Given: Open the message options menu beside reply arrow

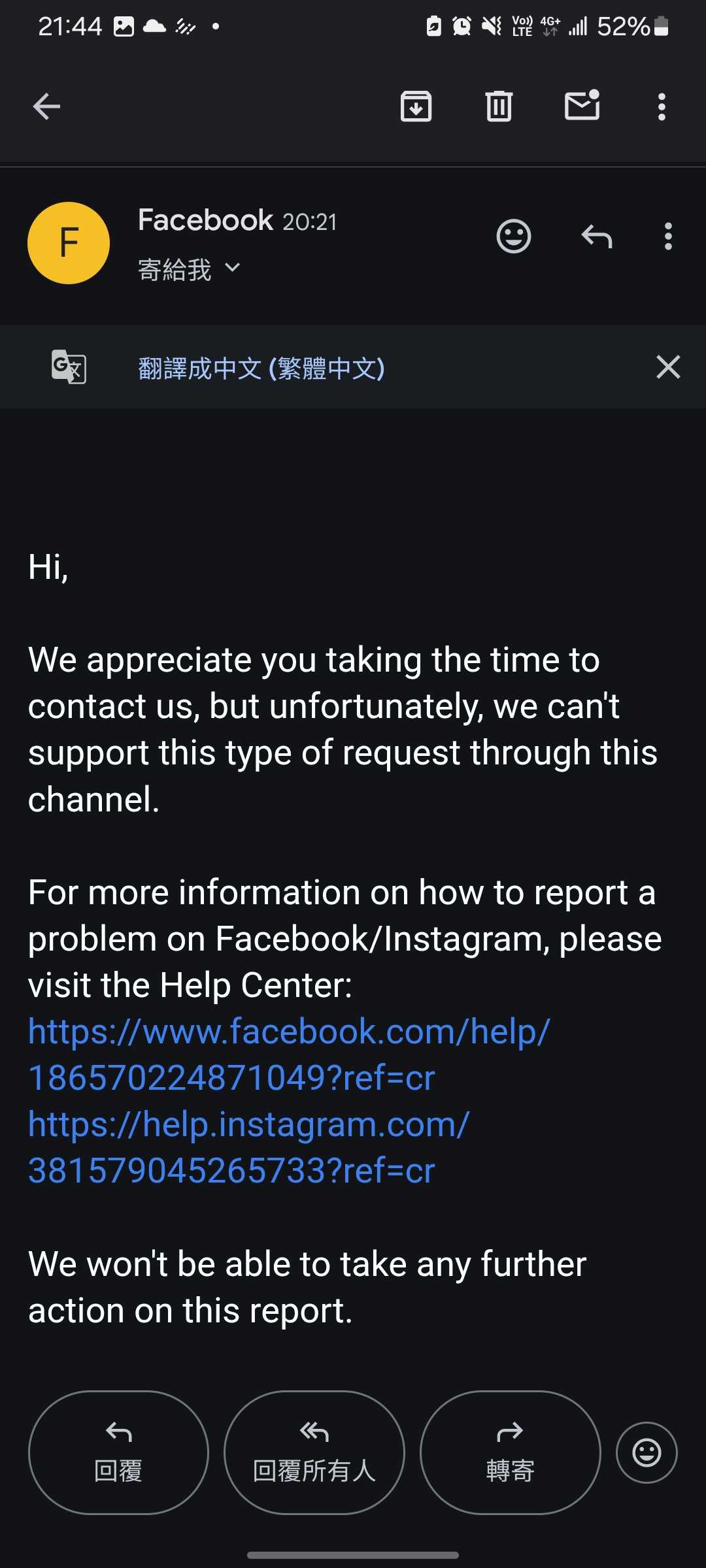Looking at the screenshot, I should (x=667, y=236).
